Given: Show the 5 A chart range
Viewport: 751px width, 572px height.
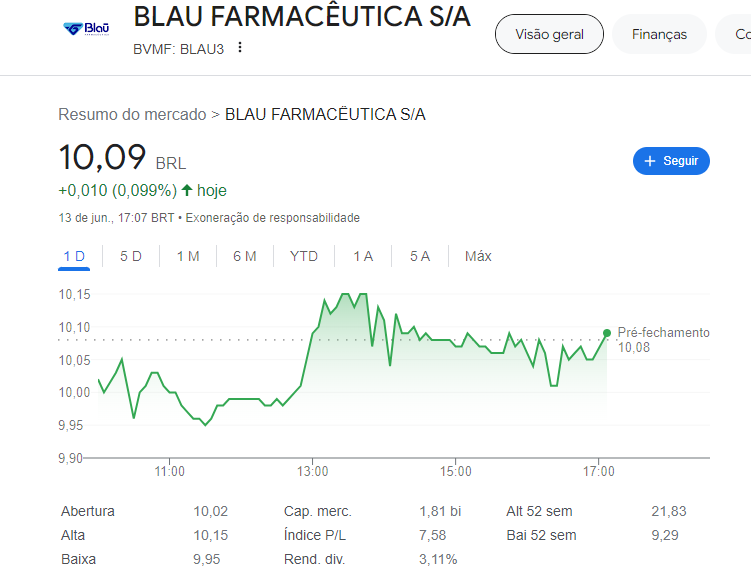Looking at the screenshot, I should 420,257.
